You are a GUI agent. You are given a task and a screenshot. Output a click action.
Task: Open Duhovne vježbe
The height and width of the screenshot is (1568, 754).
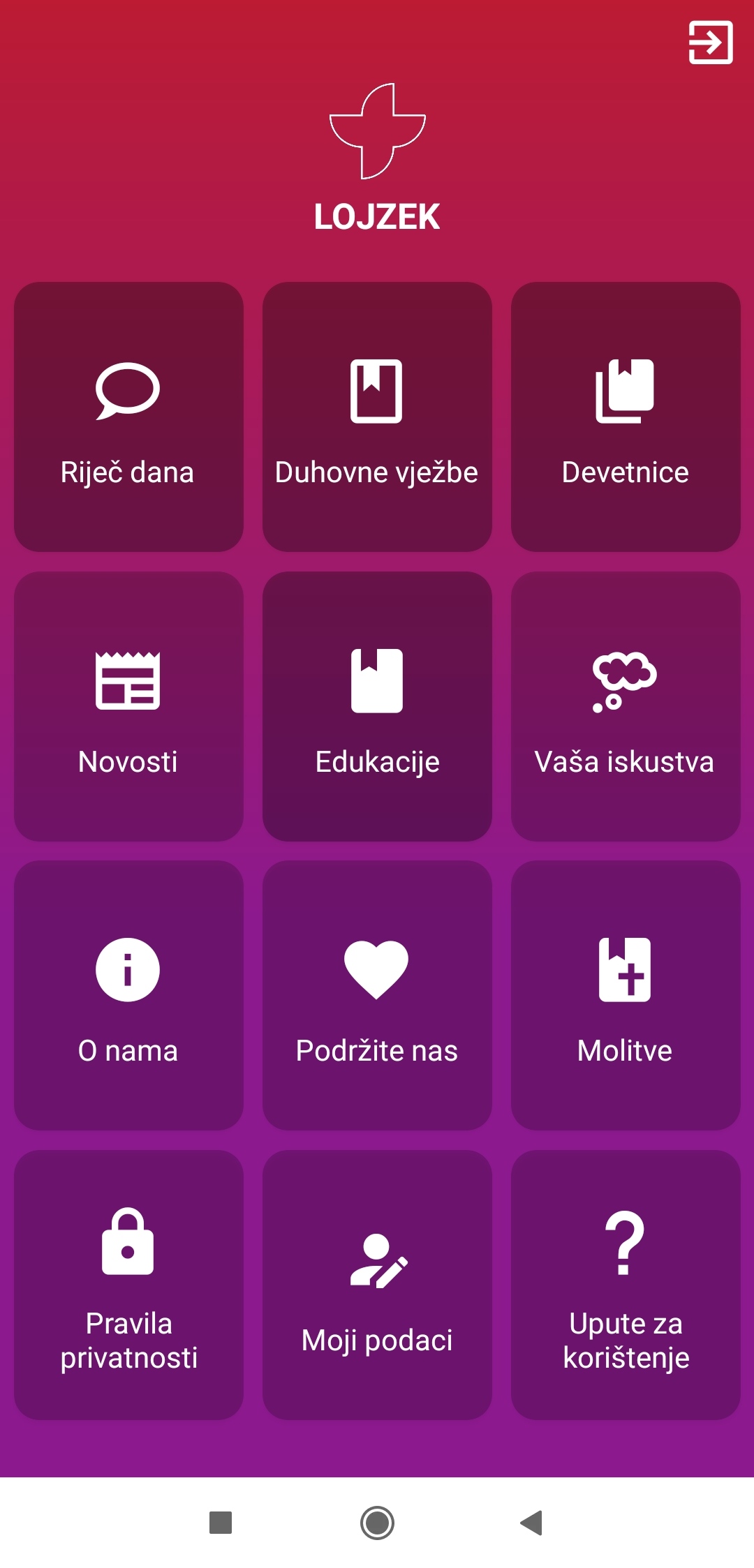[377, 417]
